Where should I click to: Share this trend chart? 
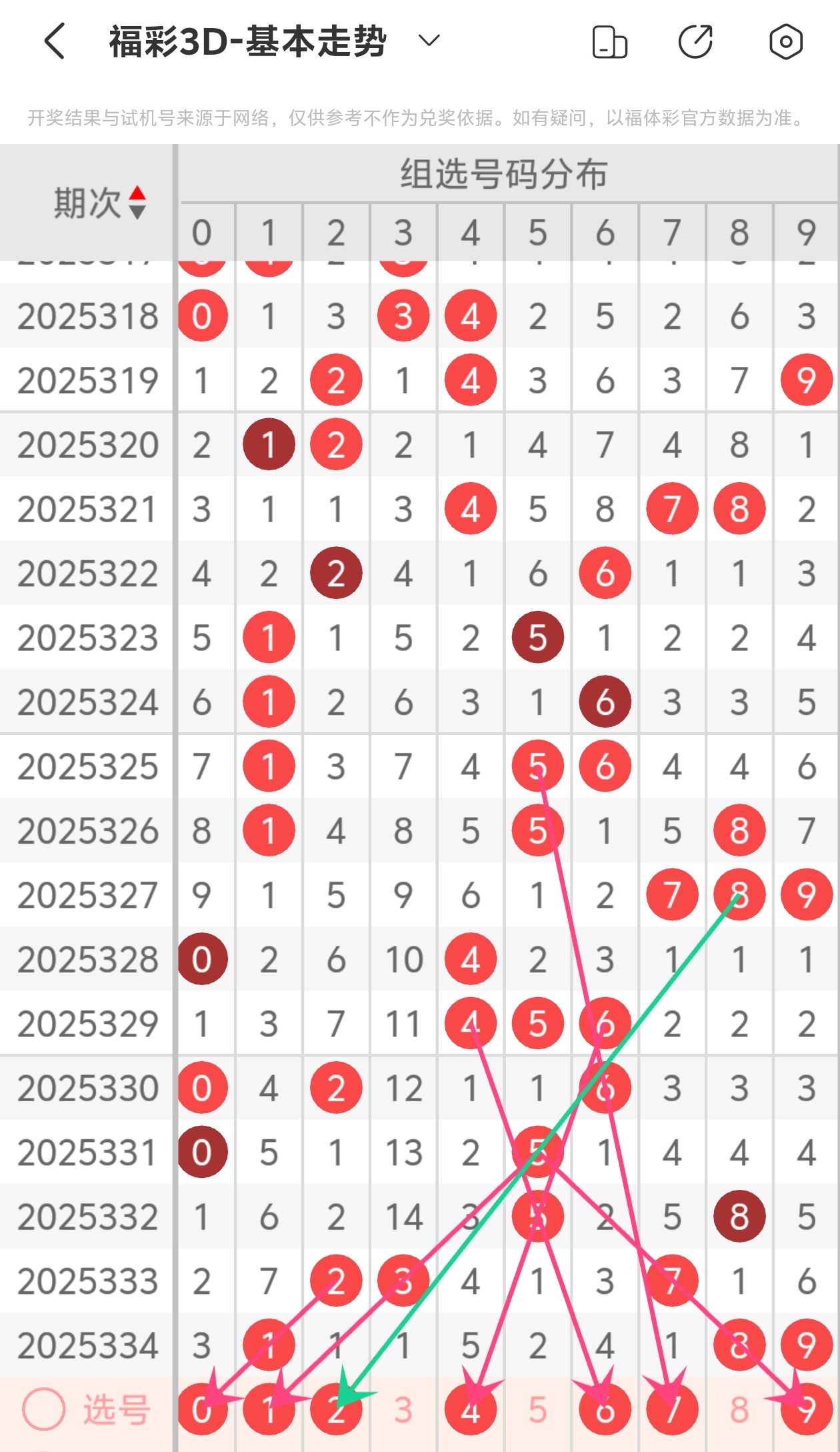695,42
